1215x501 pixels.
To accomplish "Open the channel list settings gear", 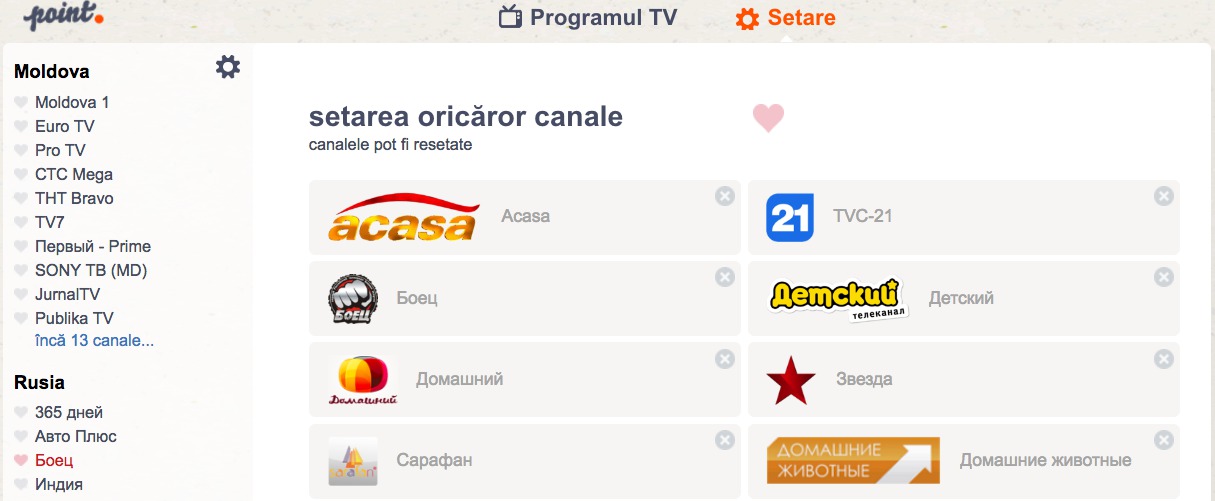I will point(228,68).
